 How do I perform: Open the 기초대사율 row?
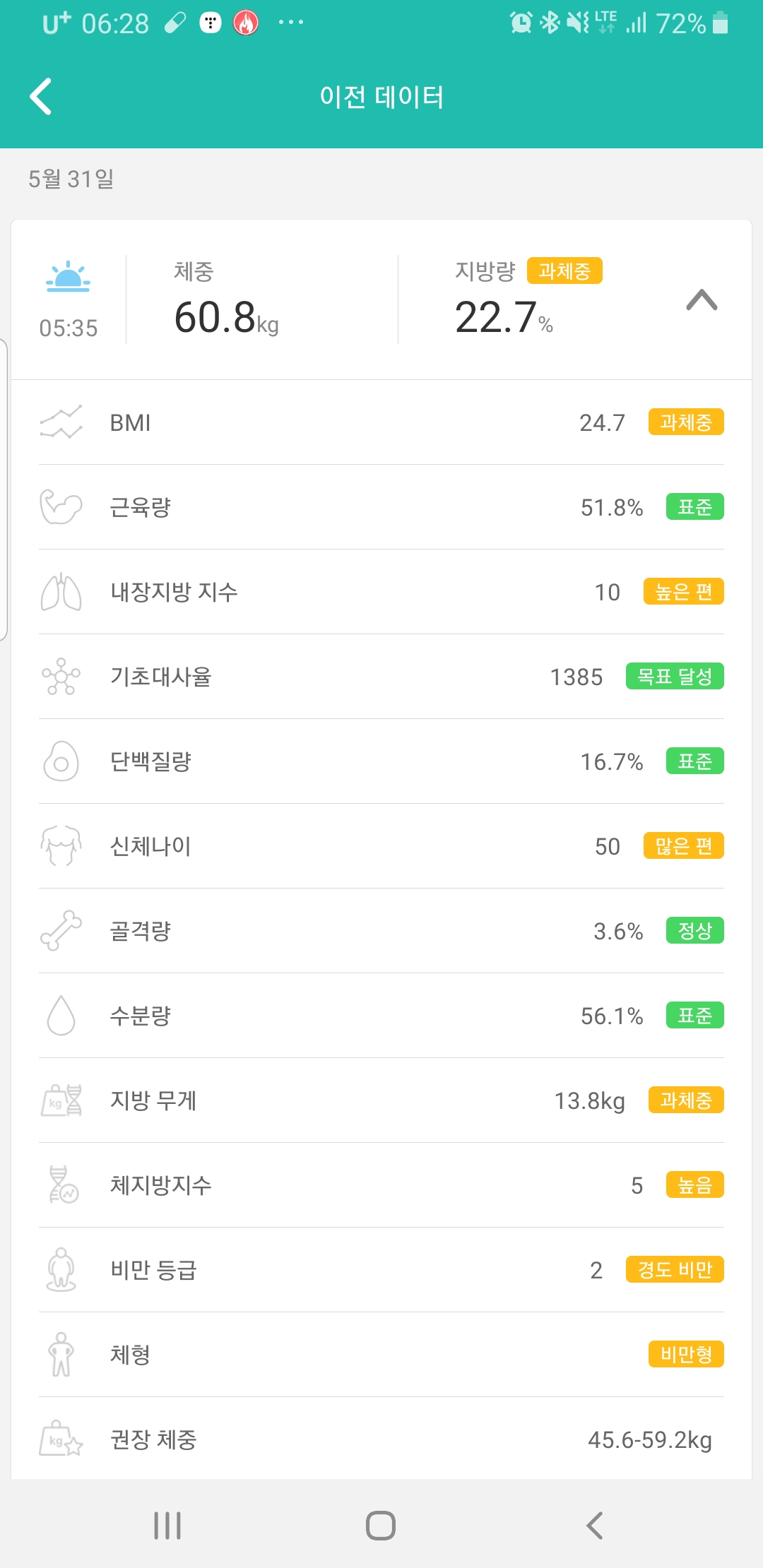click(381, 677)
